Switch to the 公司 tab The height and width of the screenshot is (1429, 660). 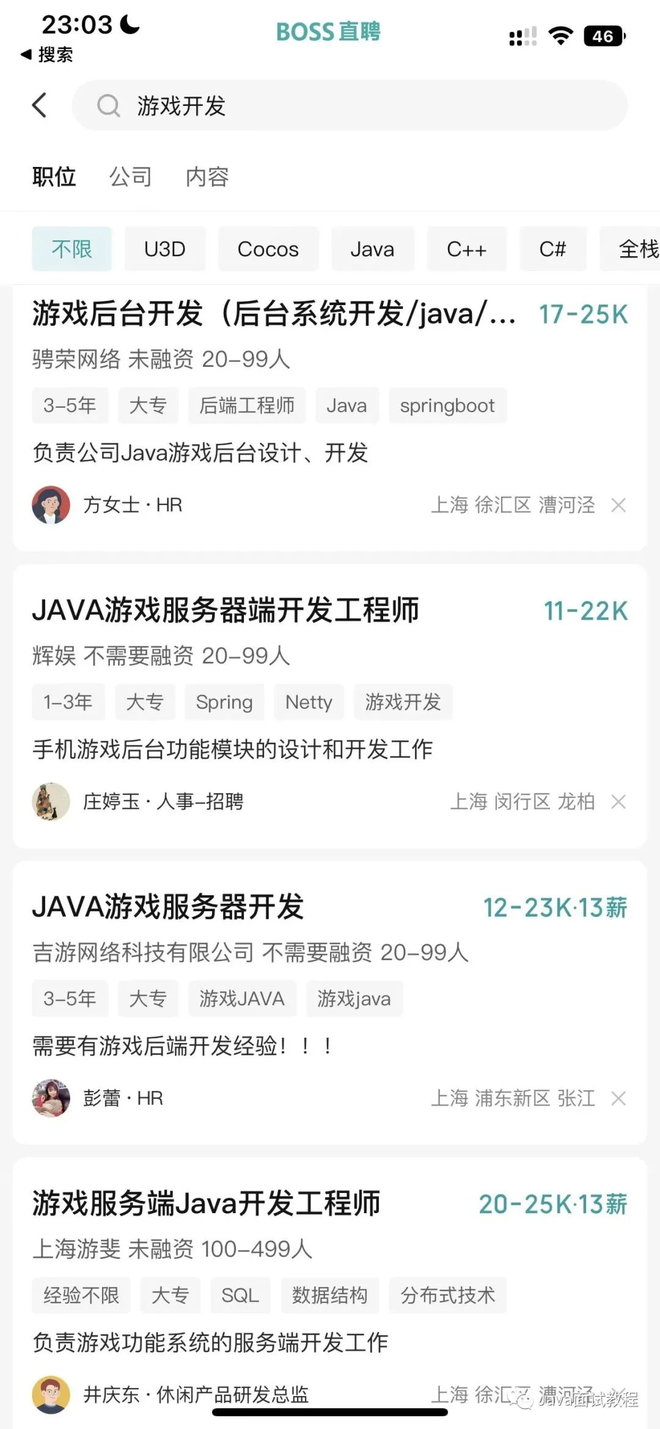[130, 177]
